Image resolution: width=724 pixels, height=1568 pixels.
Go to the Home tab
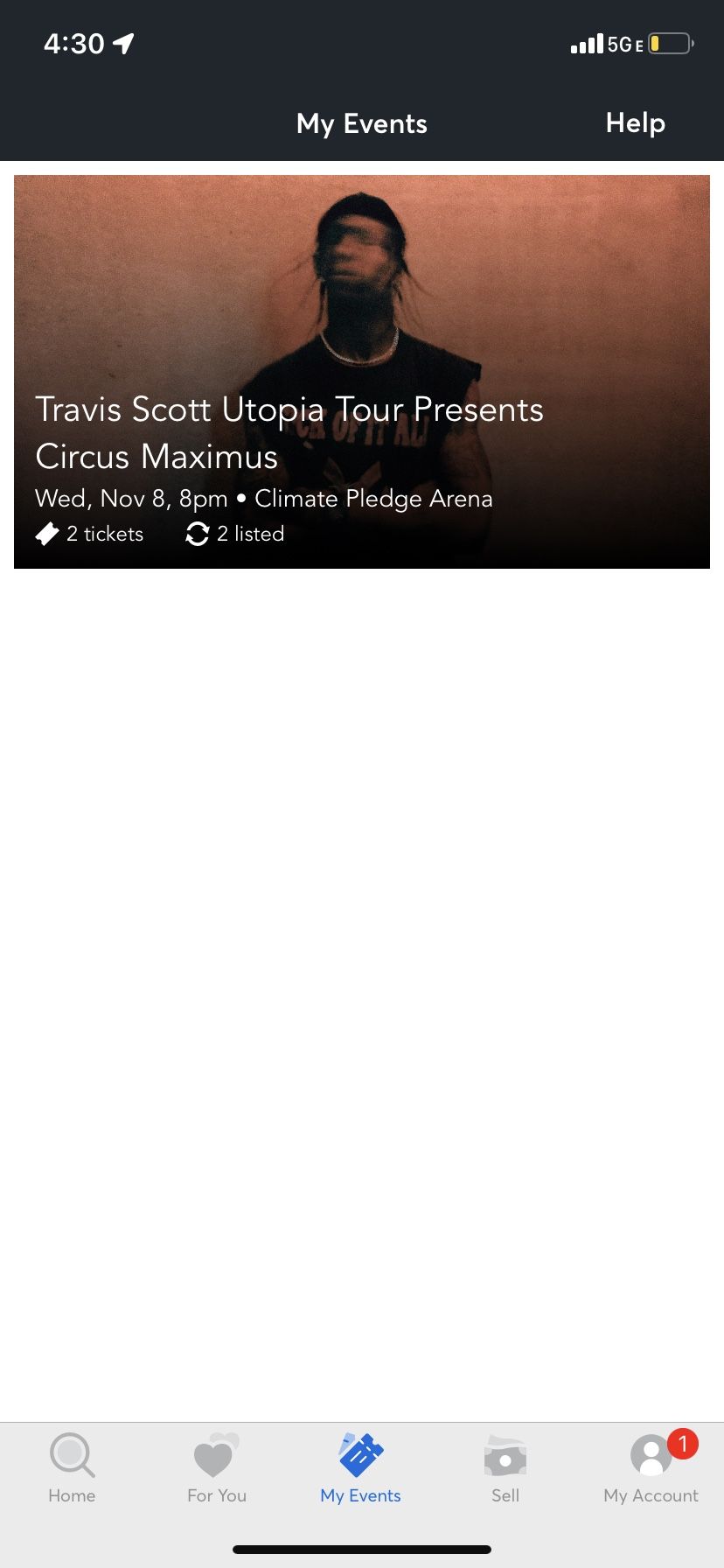click(x=72, y=1470)
